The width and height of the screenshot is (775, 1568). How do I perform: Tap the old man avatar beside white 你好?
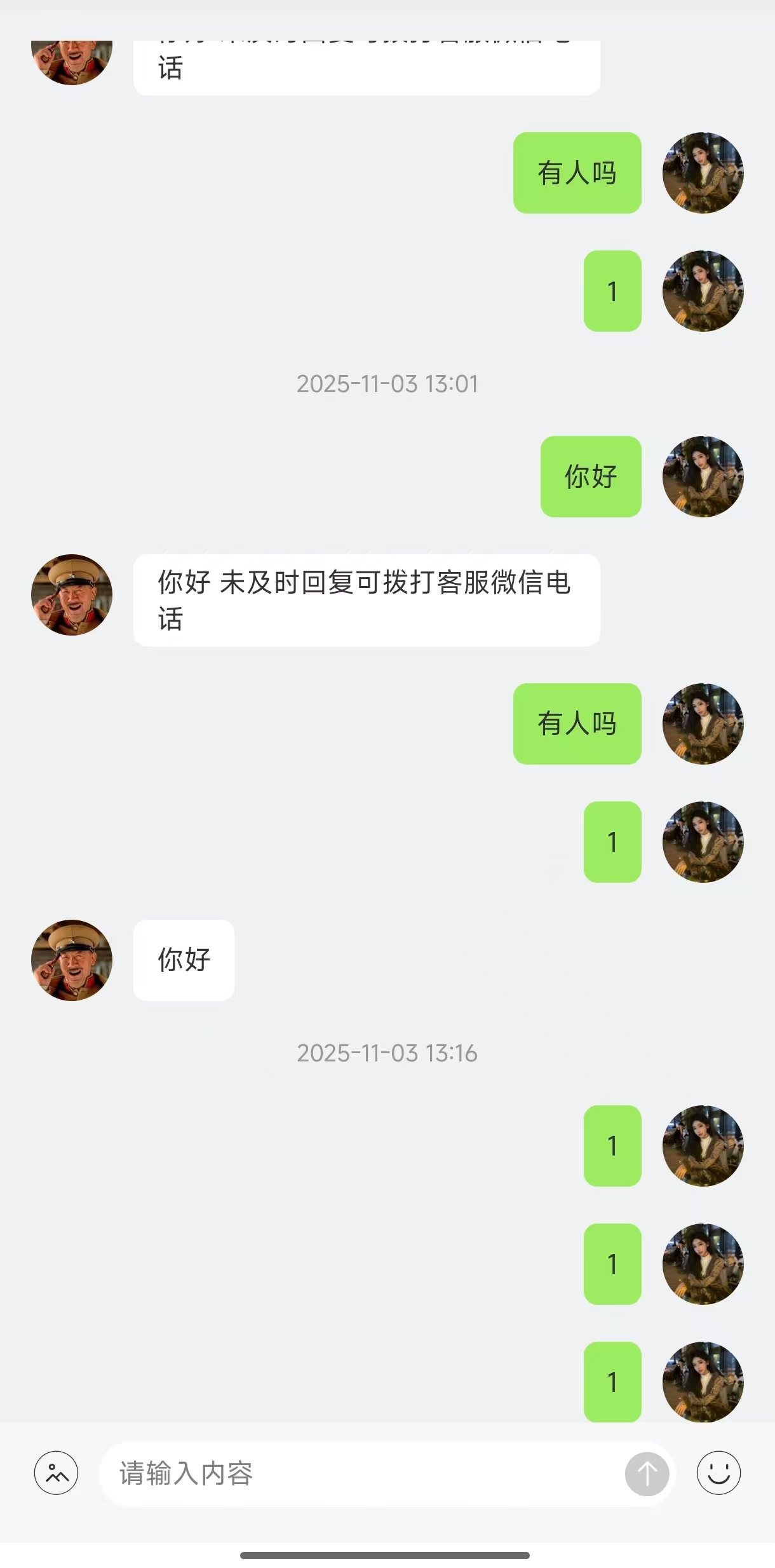coord(71,960)
